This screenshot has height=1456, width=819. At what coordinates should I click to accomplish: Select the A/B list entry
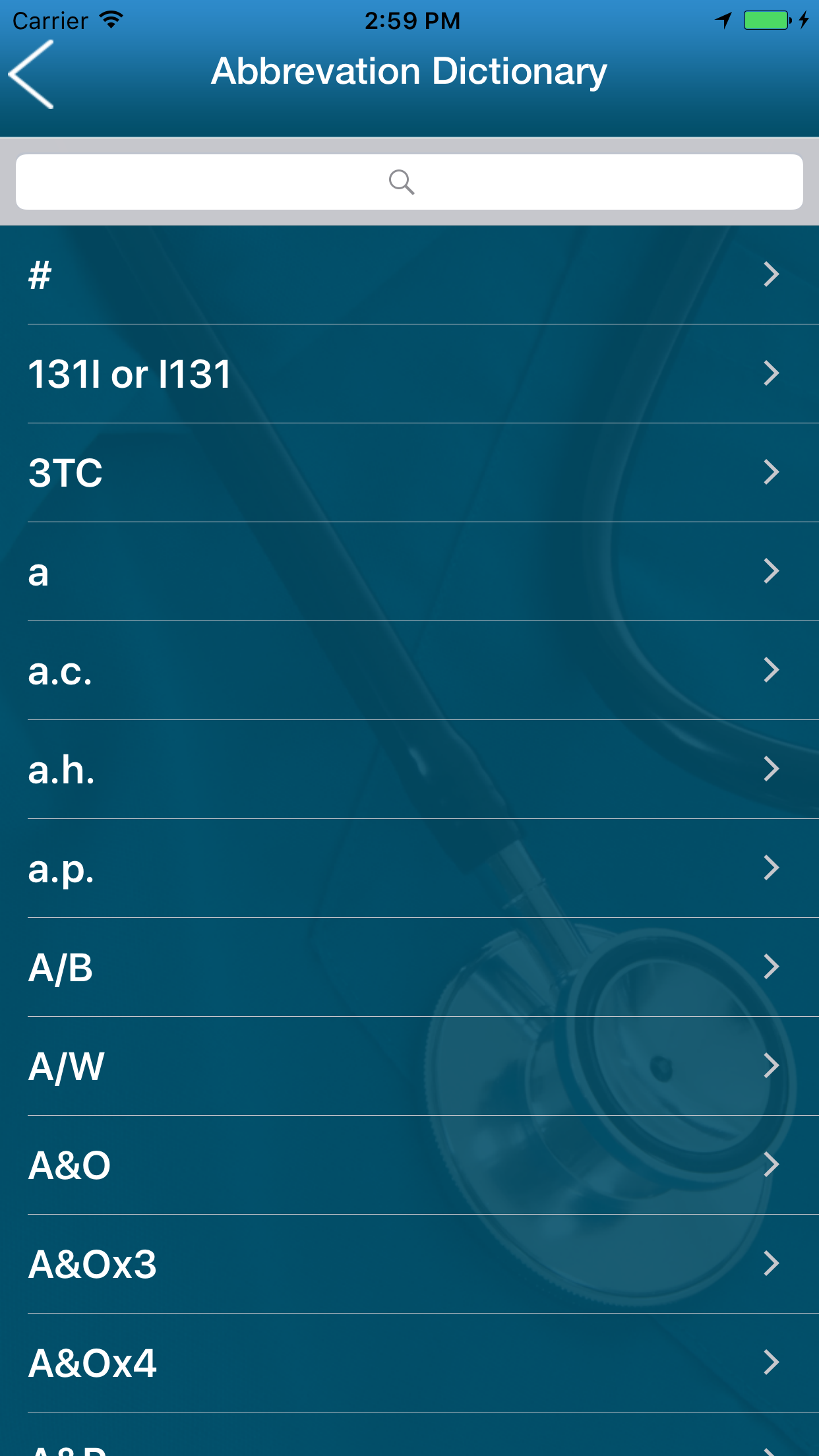click(409, 967)
